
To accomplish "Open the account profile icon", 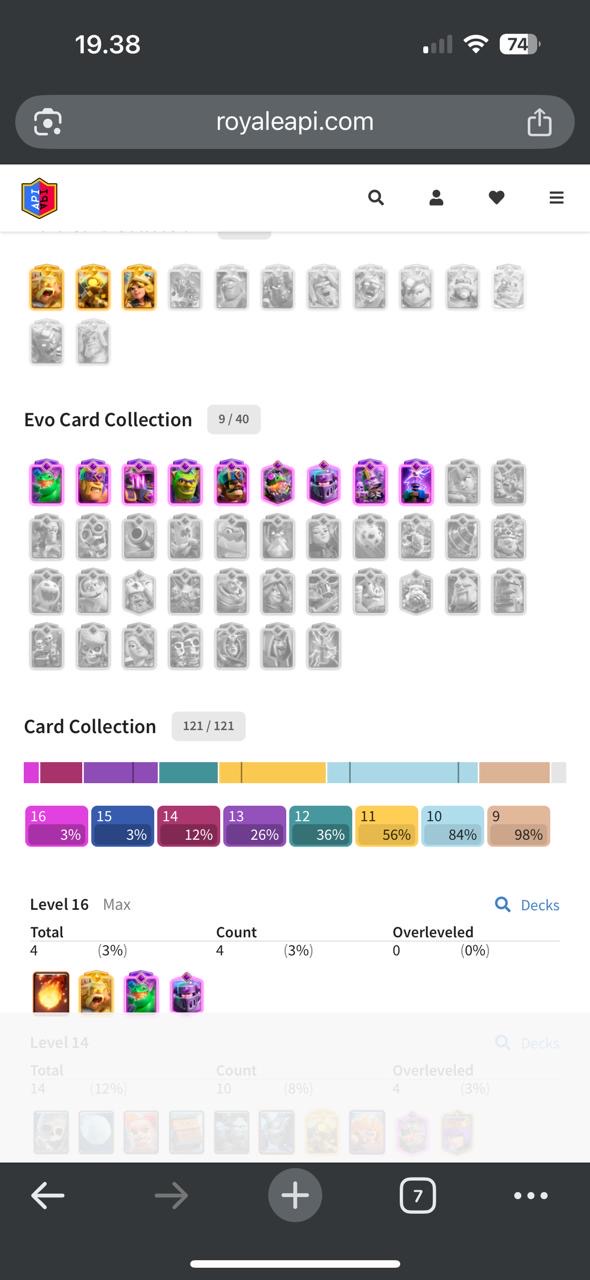I will click(x=436, y=198).
